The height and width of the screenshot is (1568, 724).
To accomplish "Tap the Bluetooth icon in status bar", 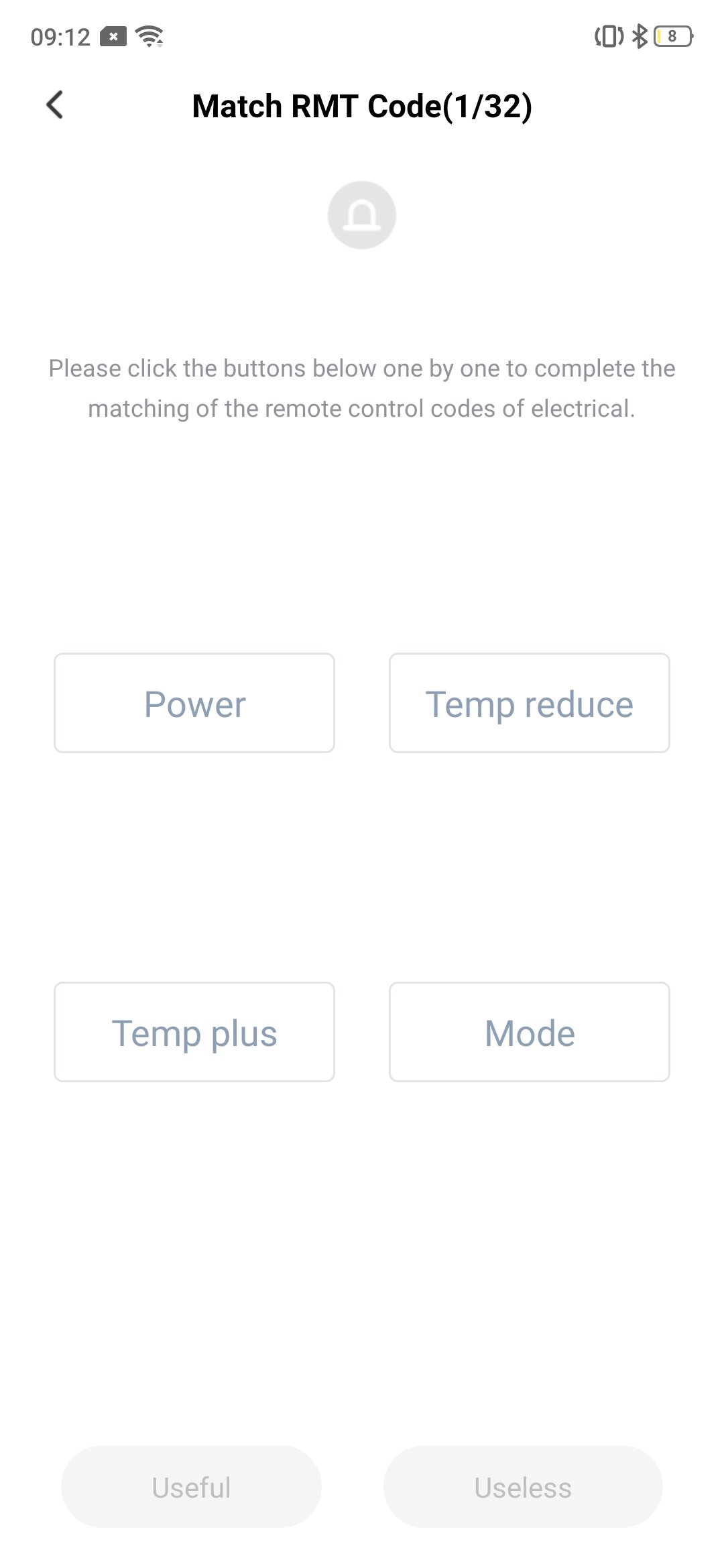I will point(640,37).
